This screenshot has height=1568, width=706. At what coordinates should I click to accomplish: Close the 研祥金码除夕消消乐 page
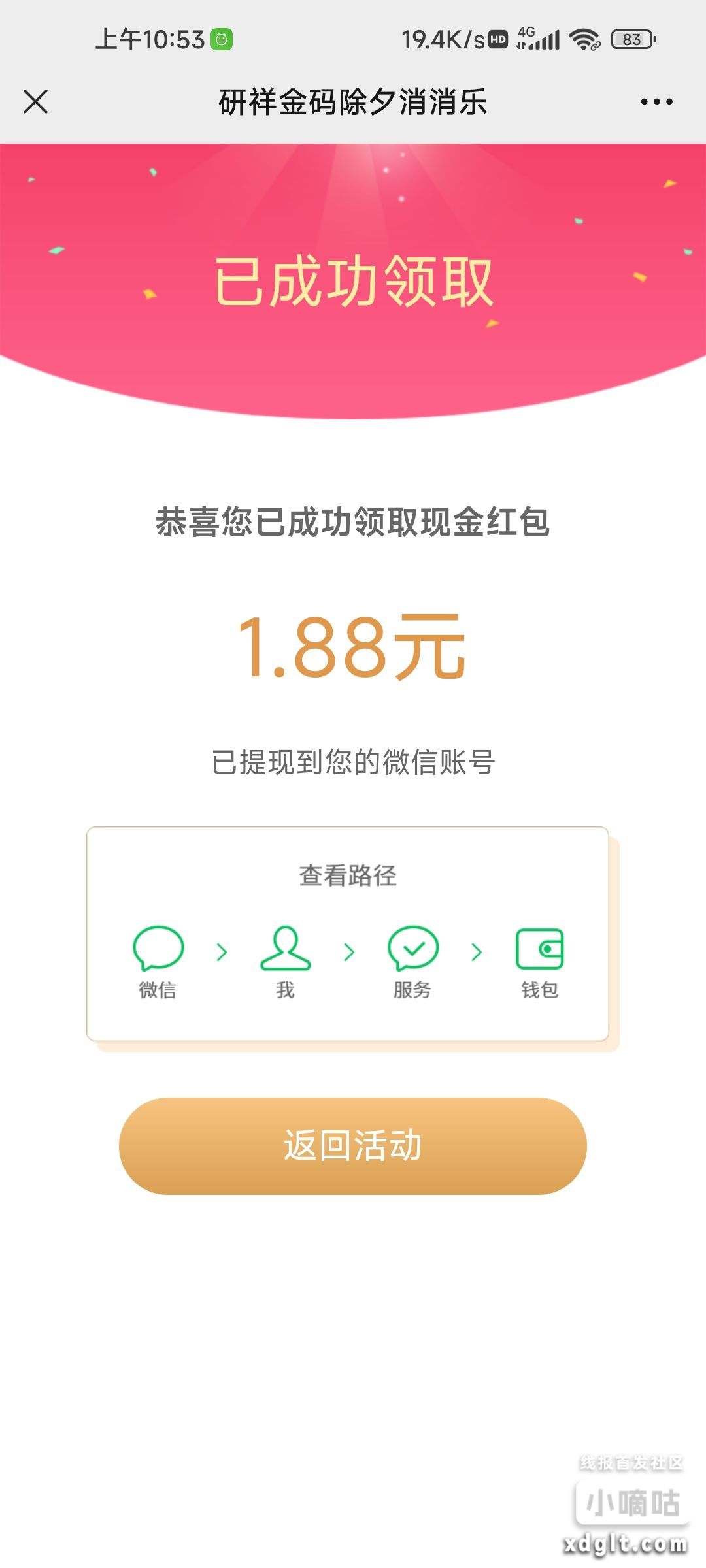(36, 102)
